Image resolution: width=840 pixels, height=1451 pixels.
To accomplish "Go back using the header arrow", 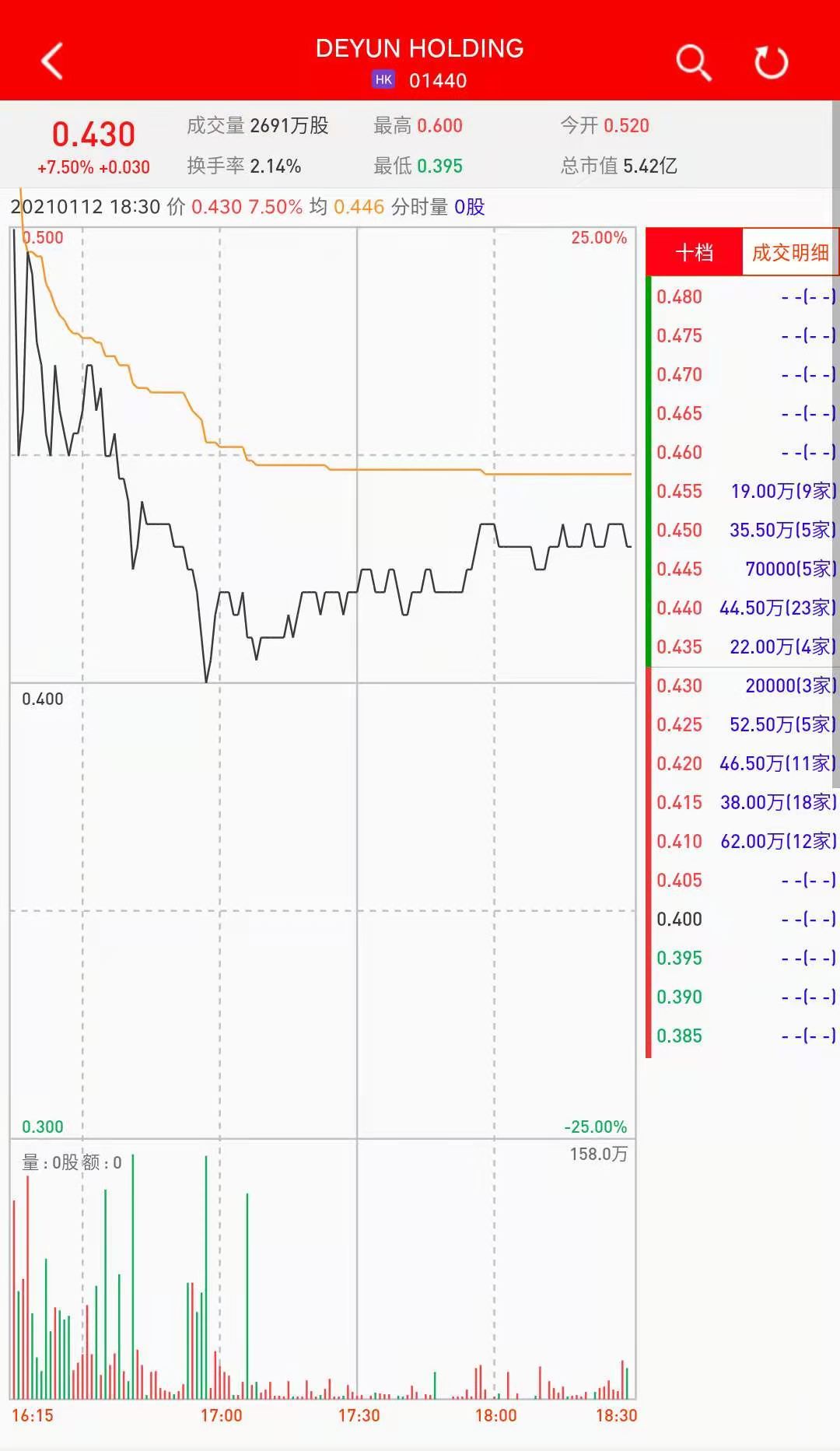I will coord(52,61).
